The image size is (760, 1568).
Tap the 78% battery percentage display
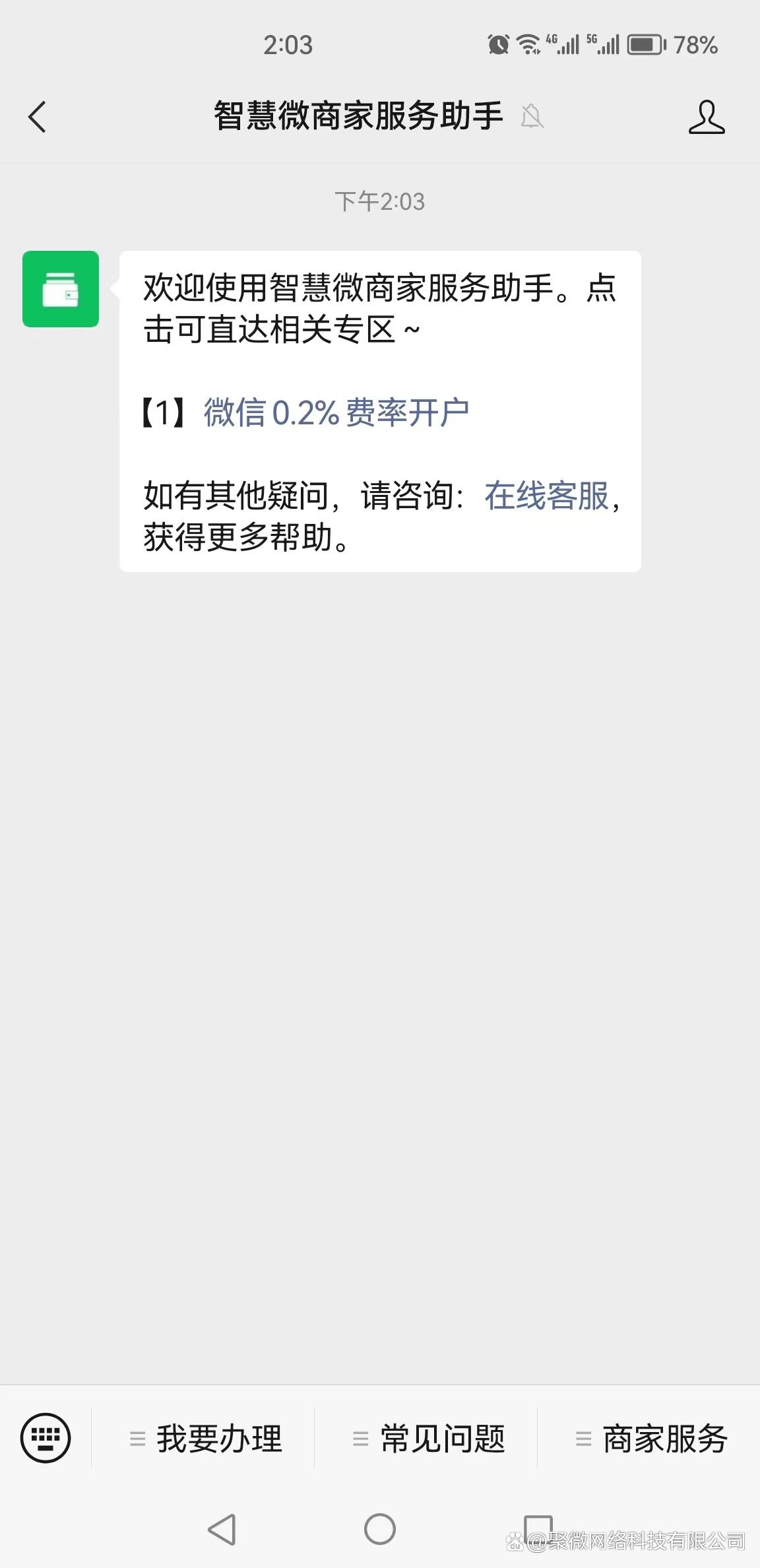[x=693, y=45]
